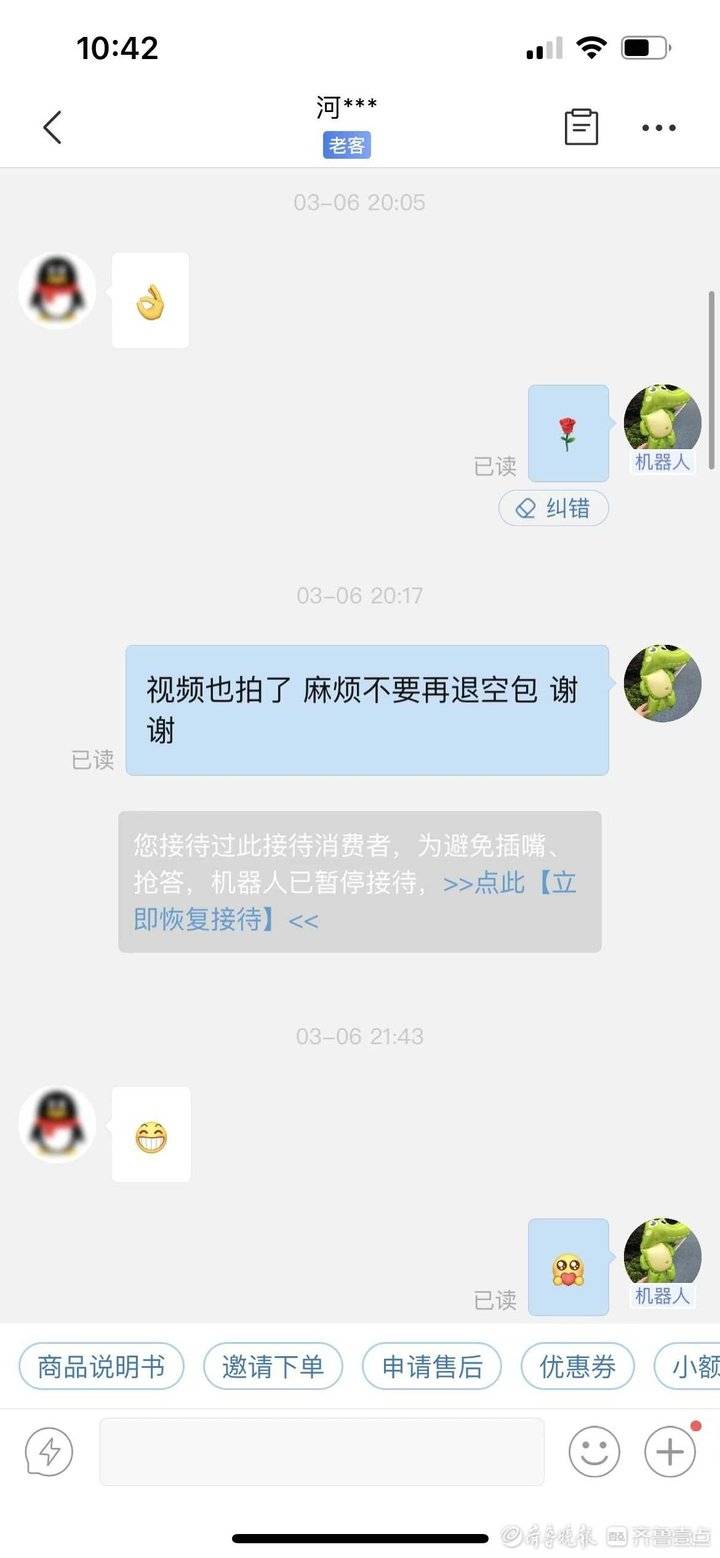Viewport: 720px width, 1558px height.
Task: Tap the 商品说明书 quick reply chip
Action: pos(101,1366)
